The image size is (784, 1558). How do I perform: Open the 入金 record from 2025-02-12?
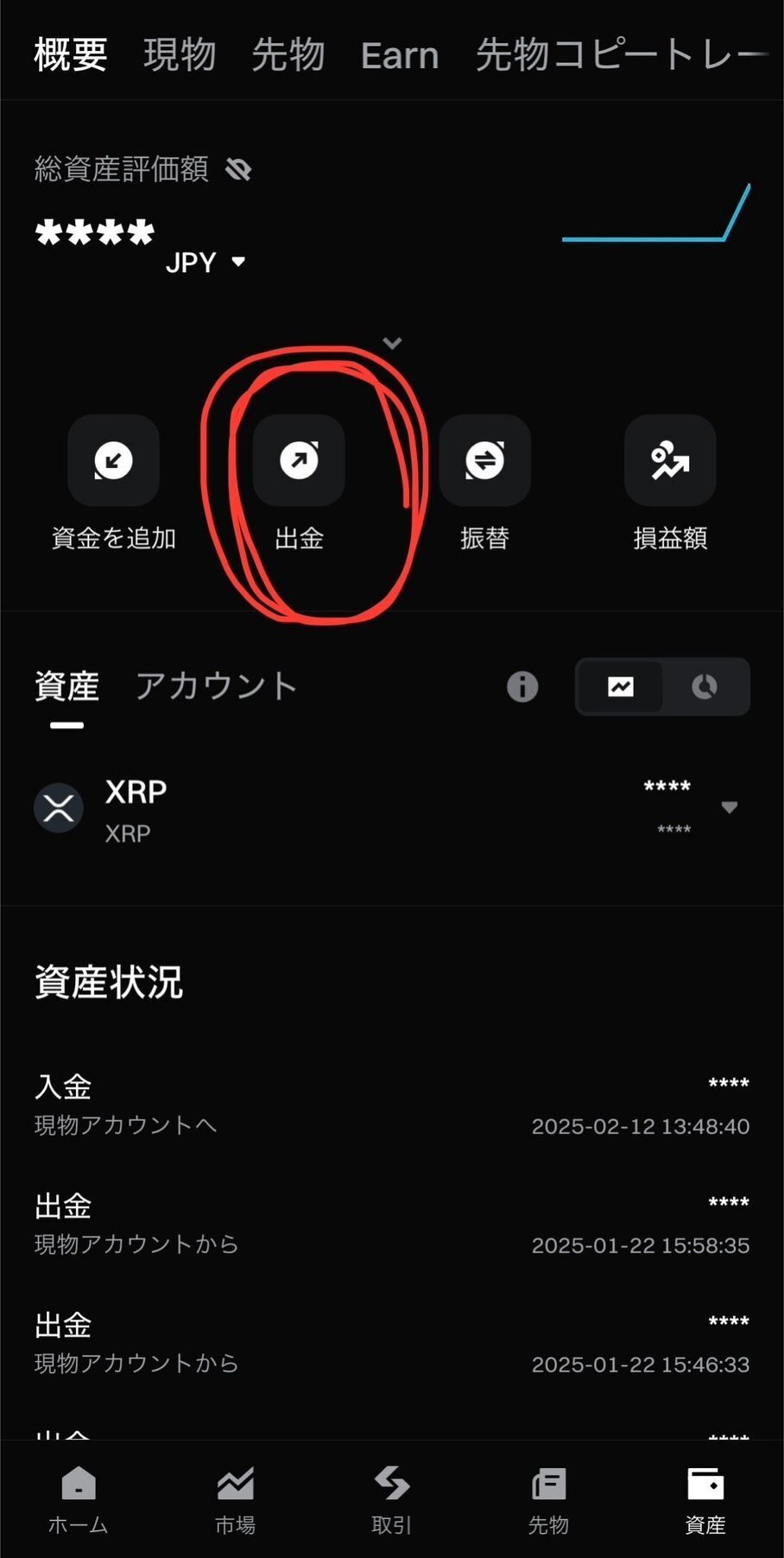(391, 1105)
